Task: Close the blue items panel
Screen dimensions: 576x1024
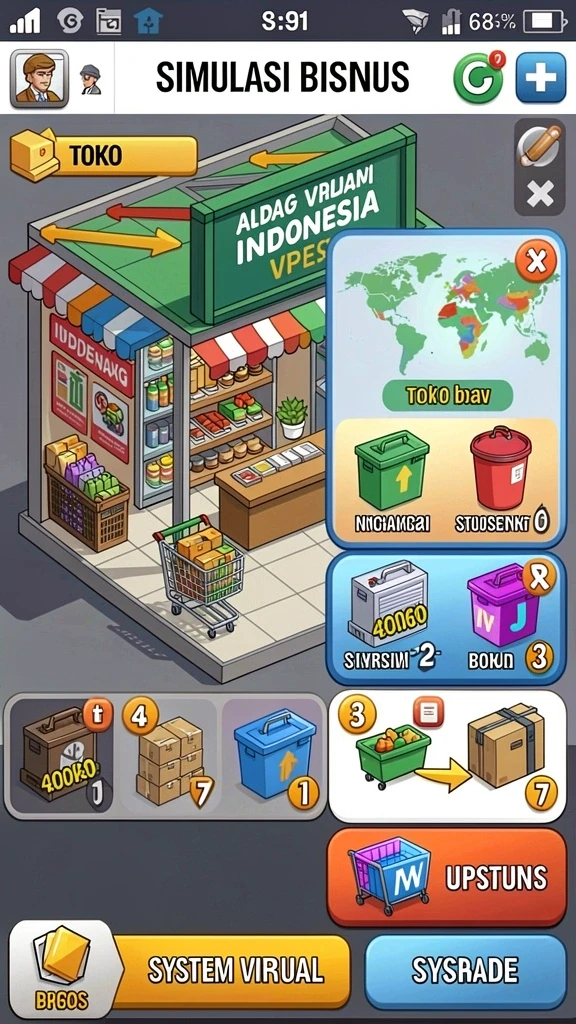Action: pos(538,578)
